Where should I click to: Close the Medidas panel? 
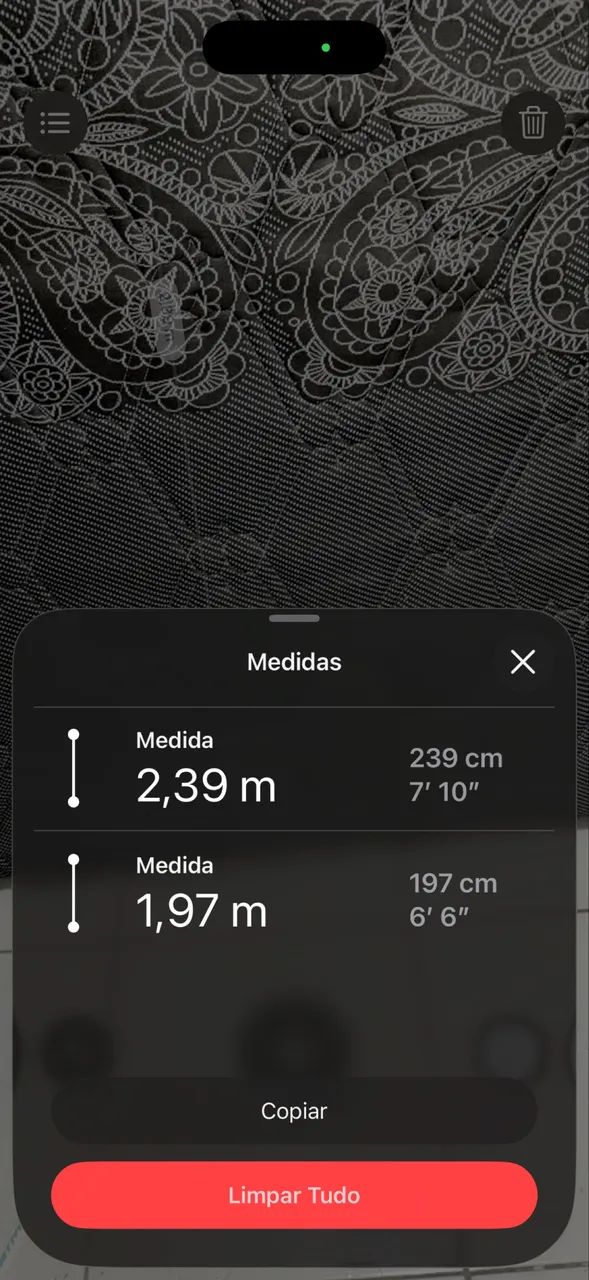(523, 662)
